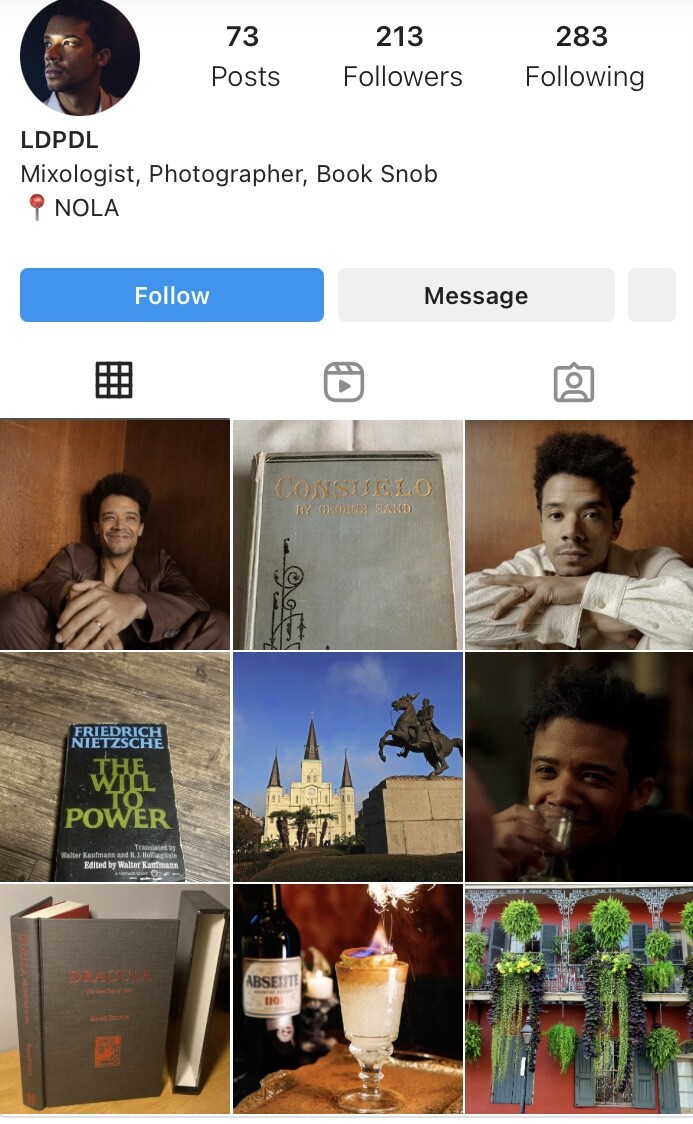Open the flaming absinthe cocktail post
The image size is (693, 1124).
click(348, 999)
